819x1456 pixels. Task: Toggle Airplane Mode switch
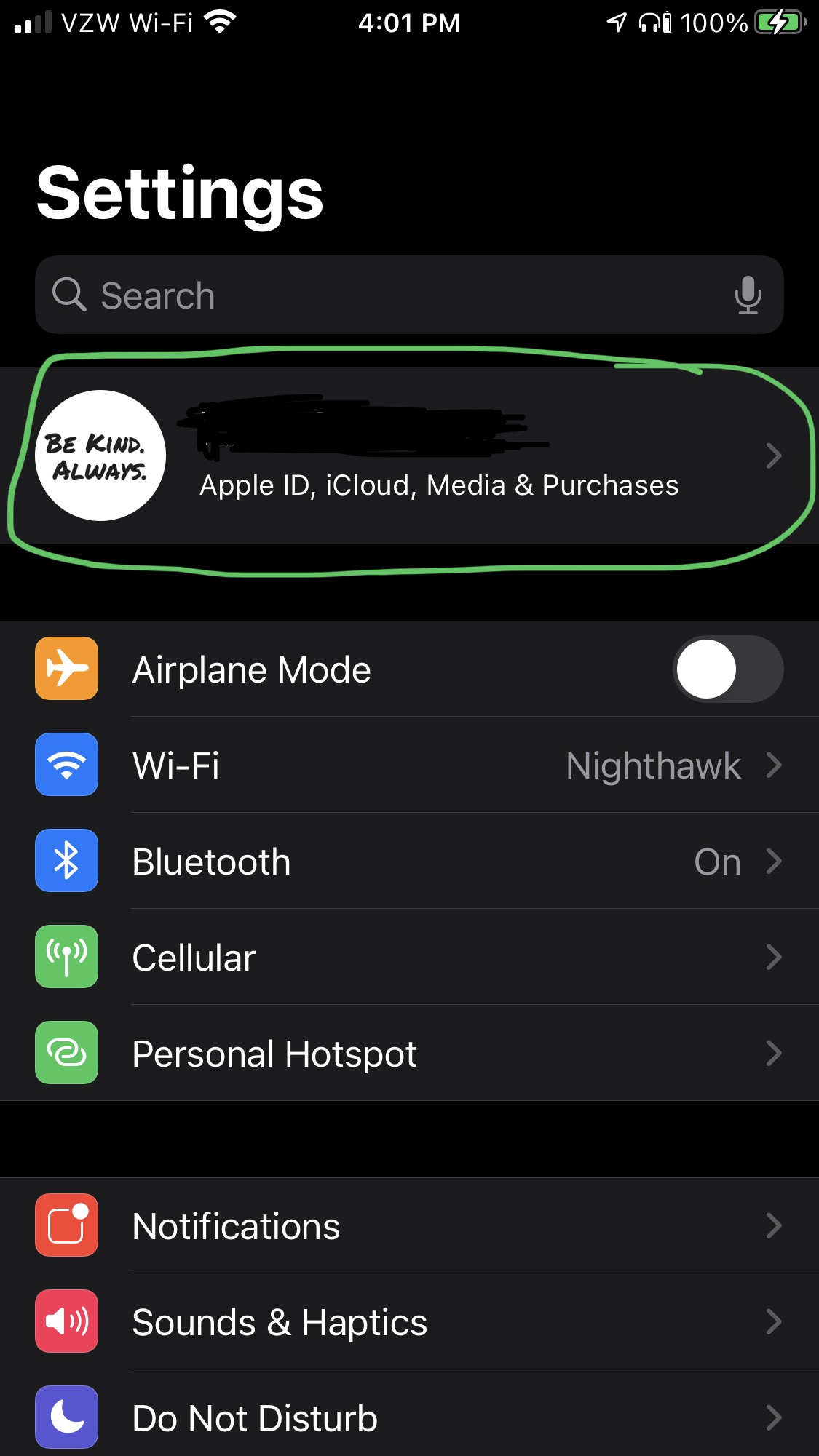pos(727,669)
